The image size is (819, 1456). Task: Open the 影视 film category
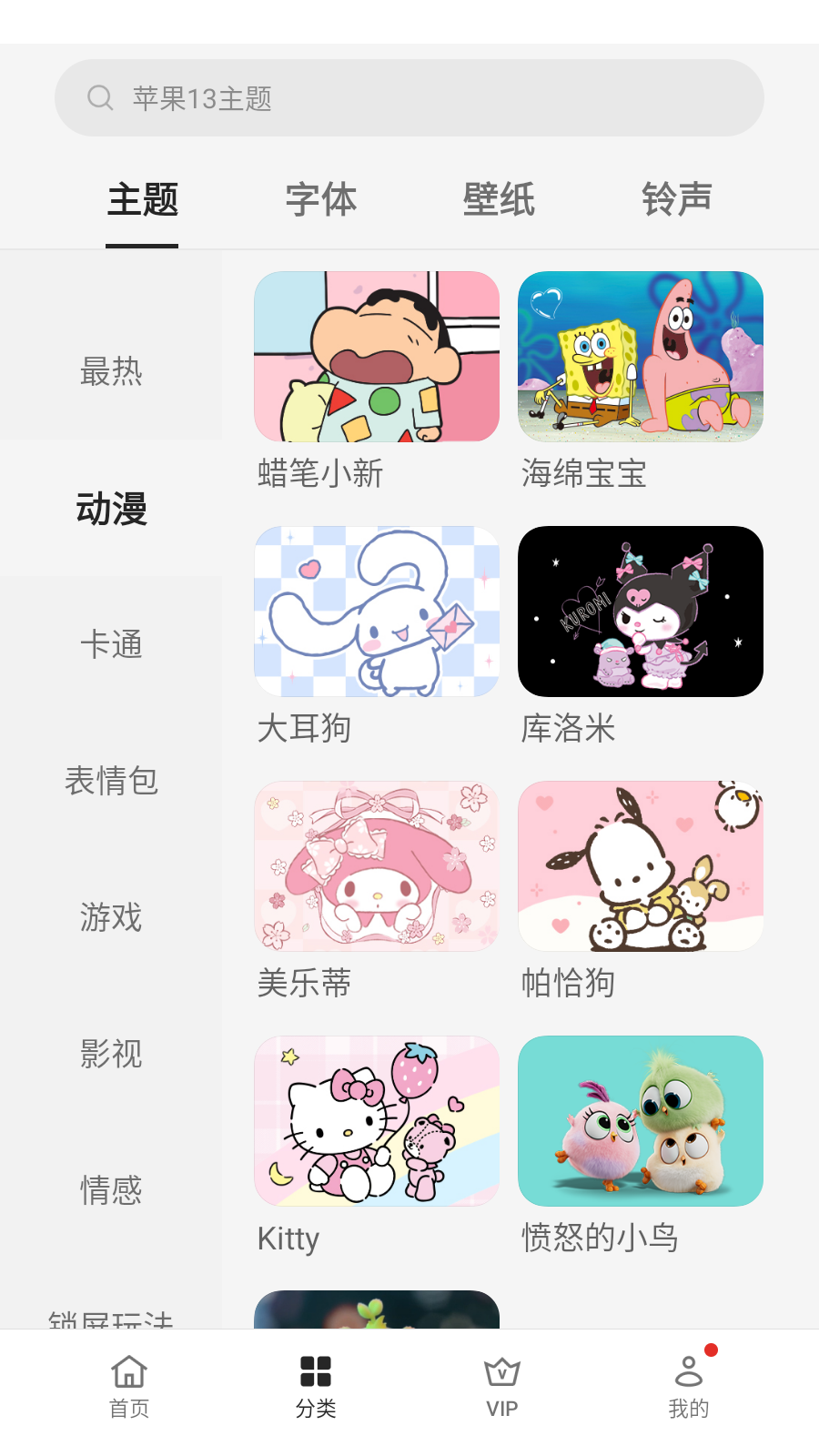click(x=111, y=1054)
